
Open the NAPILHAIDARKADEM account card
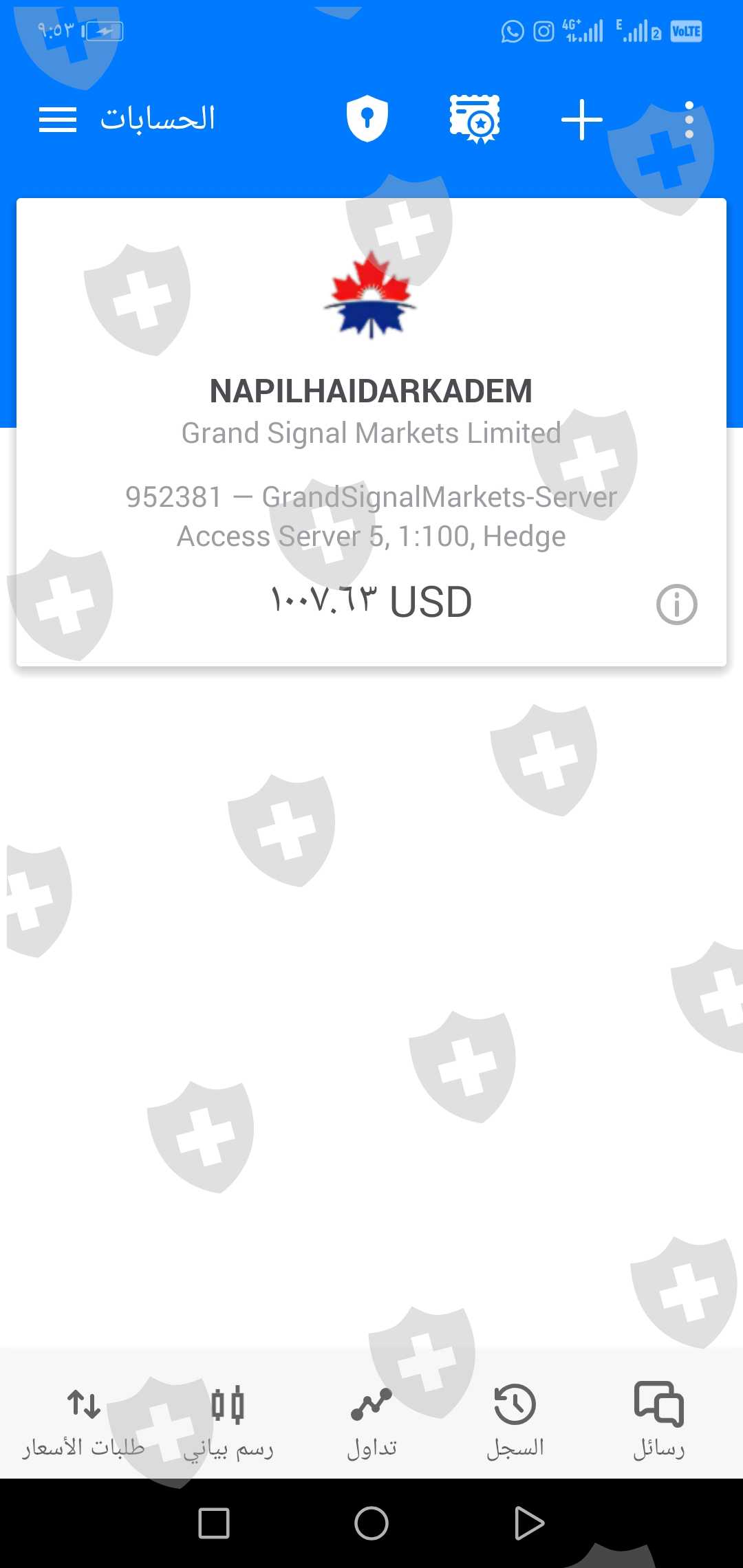point(371,431)
